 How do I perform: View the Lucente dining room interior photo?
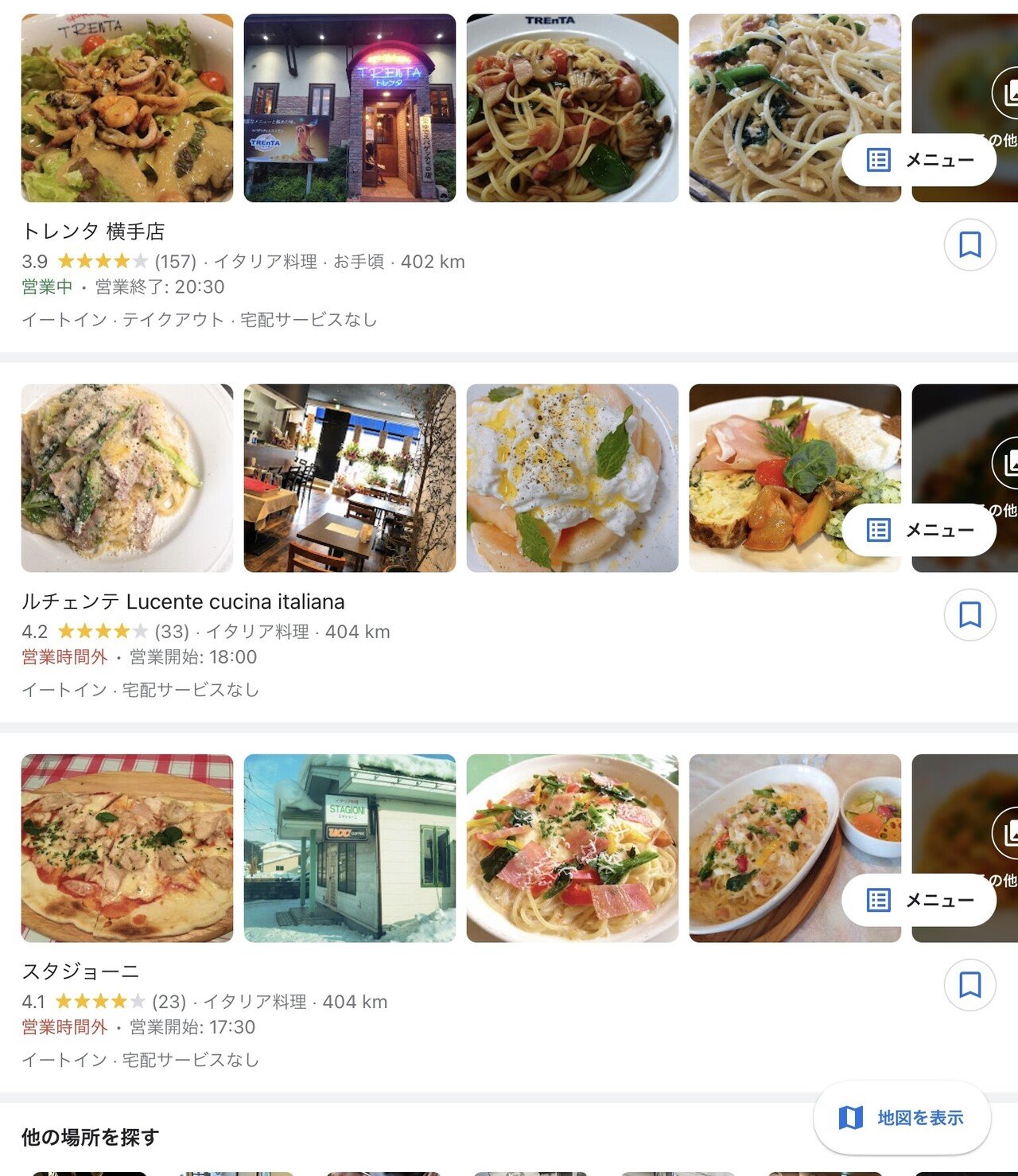pyautogui.click(x=350, y=478)
